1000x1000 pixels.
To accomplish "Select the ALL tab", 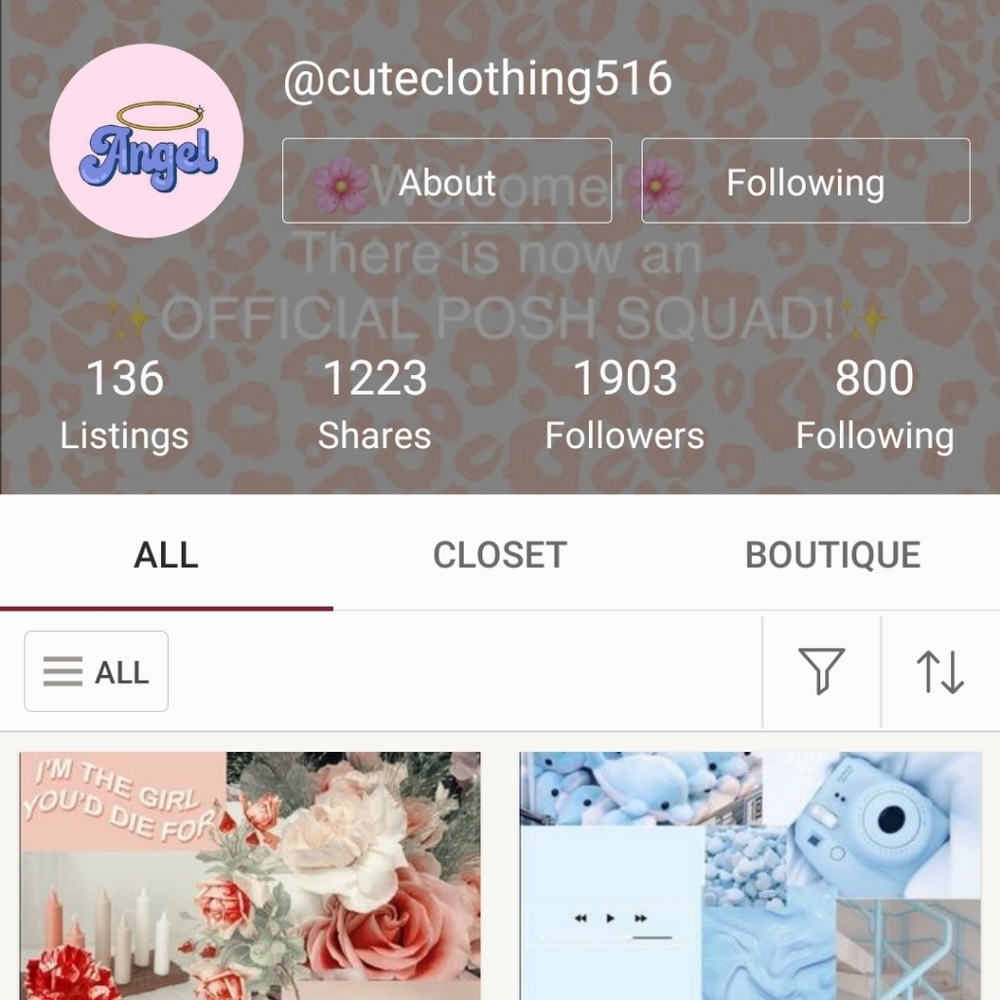I will [x=166, y=555].
